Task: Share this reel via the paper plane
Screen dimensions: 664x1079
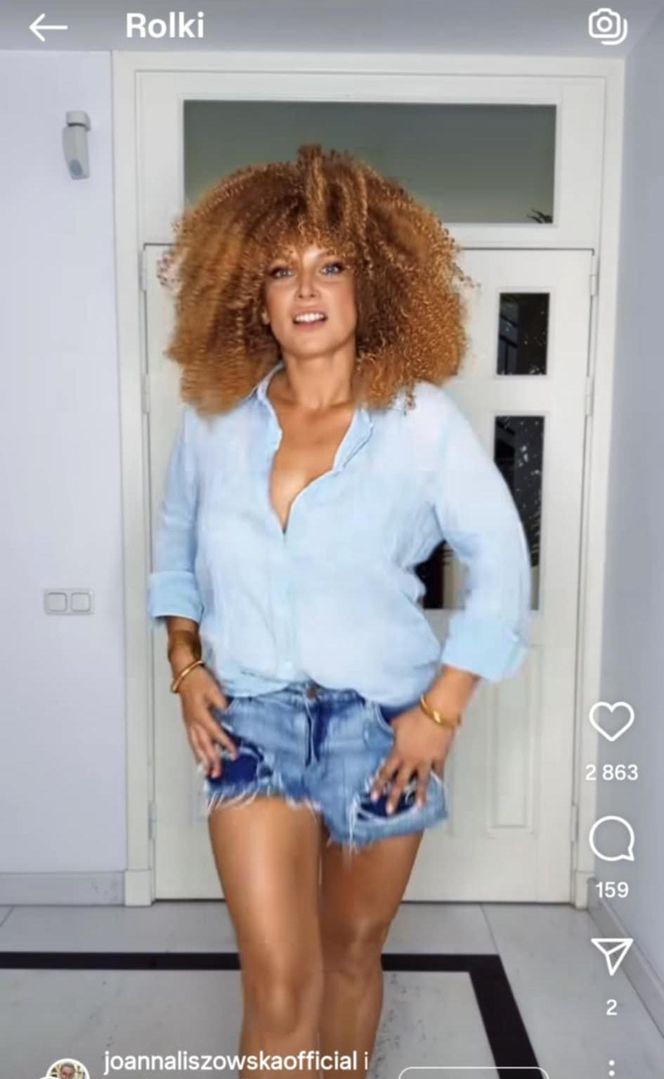Action: pyautogui.click(x=611, y=954)
